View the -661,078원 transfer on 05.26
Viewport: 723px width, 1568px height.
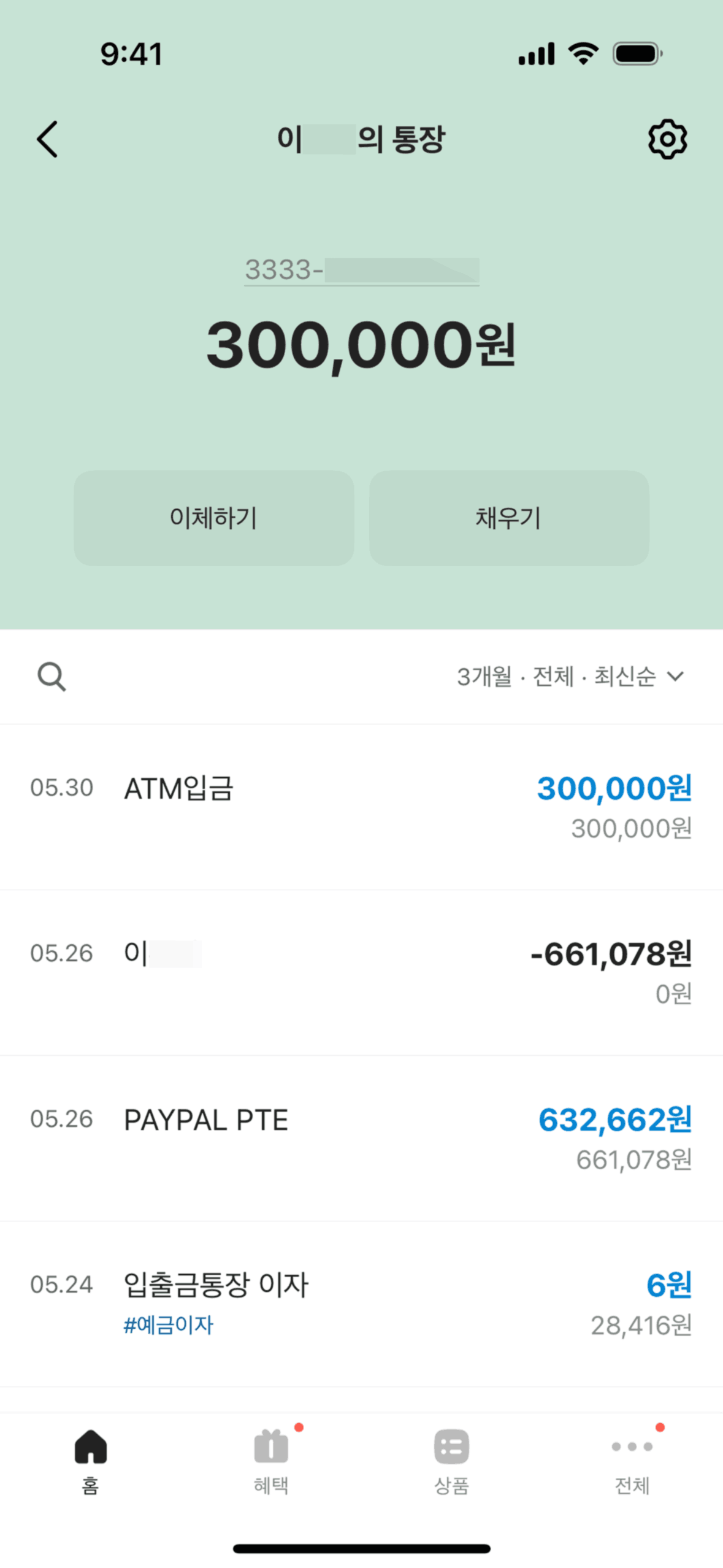click(x=361, y=972)
